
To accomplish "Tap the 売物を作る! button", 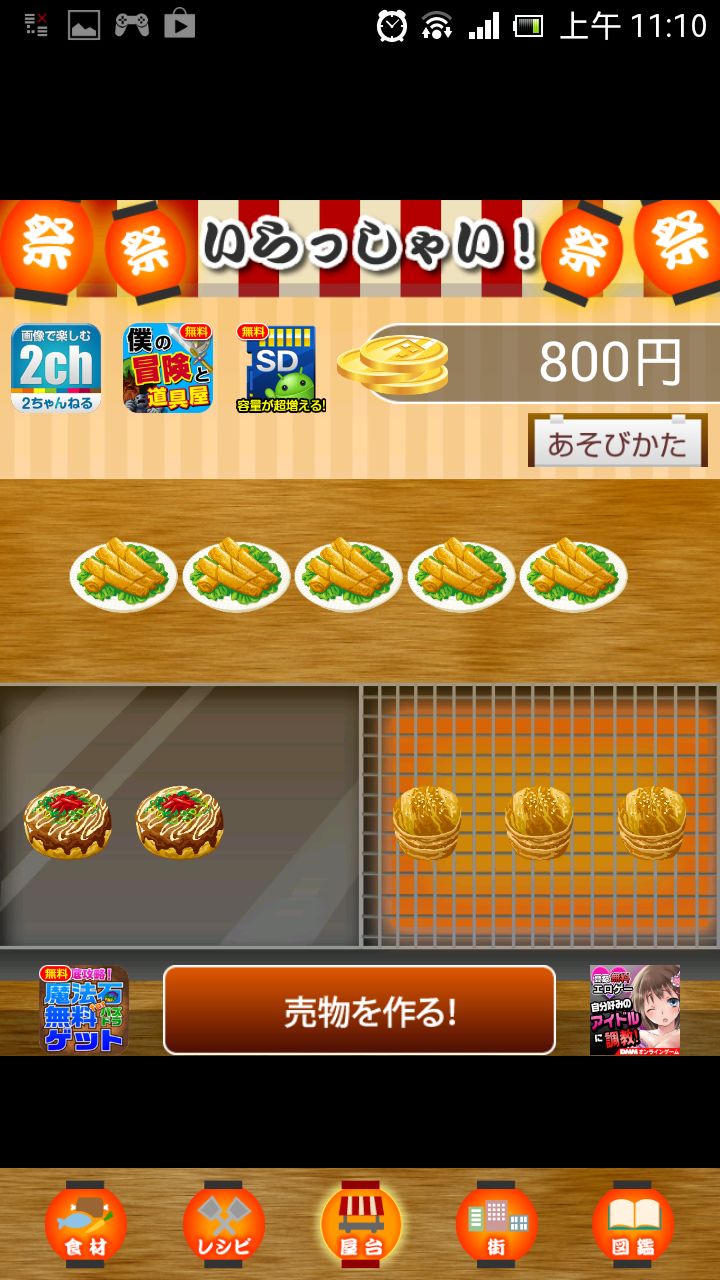I will coord(359,1010).
